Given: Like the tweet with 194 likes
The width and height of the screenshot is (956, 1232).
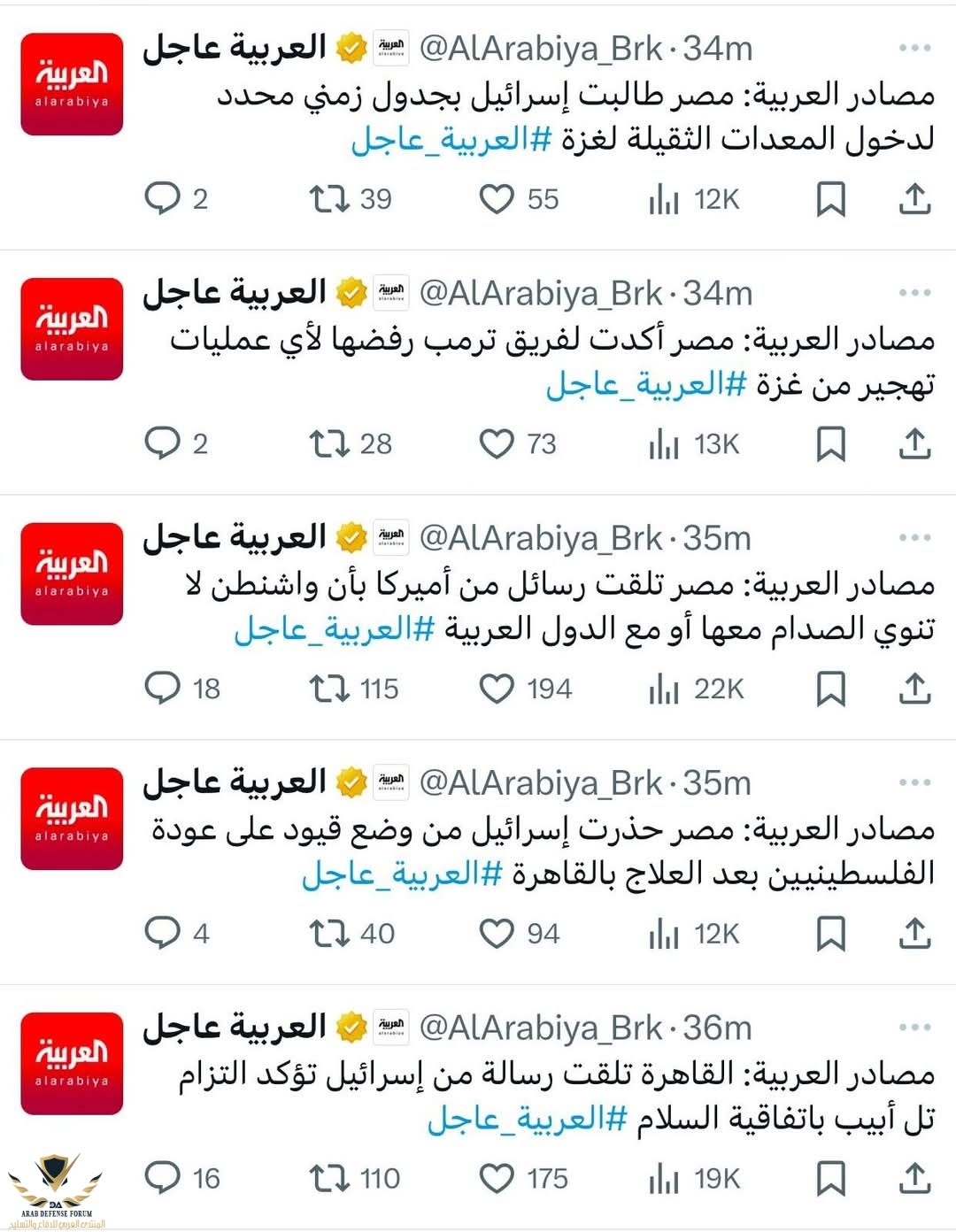Looking at the screenshot, I should (497, 689).
